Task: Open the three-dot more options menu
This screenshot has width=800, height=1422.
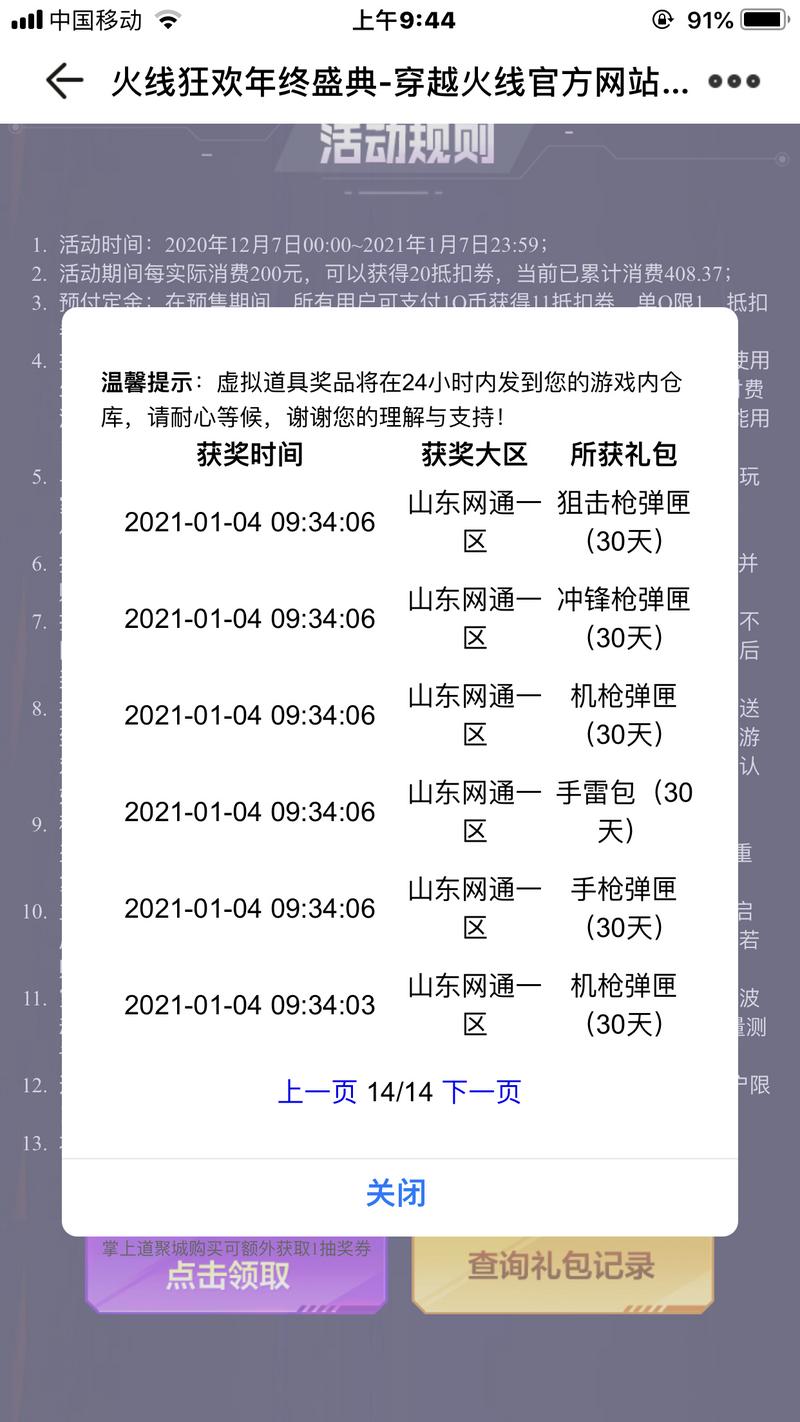Action: [x=734, y=81]
